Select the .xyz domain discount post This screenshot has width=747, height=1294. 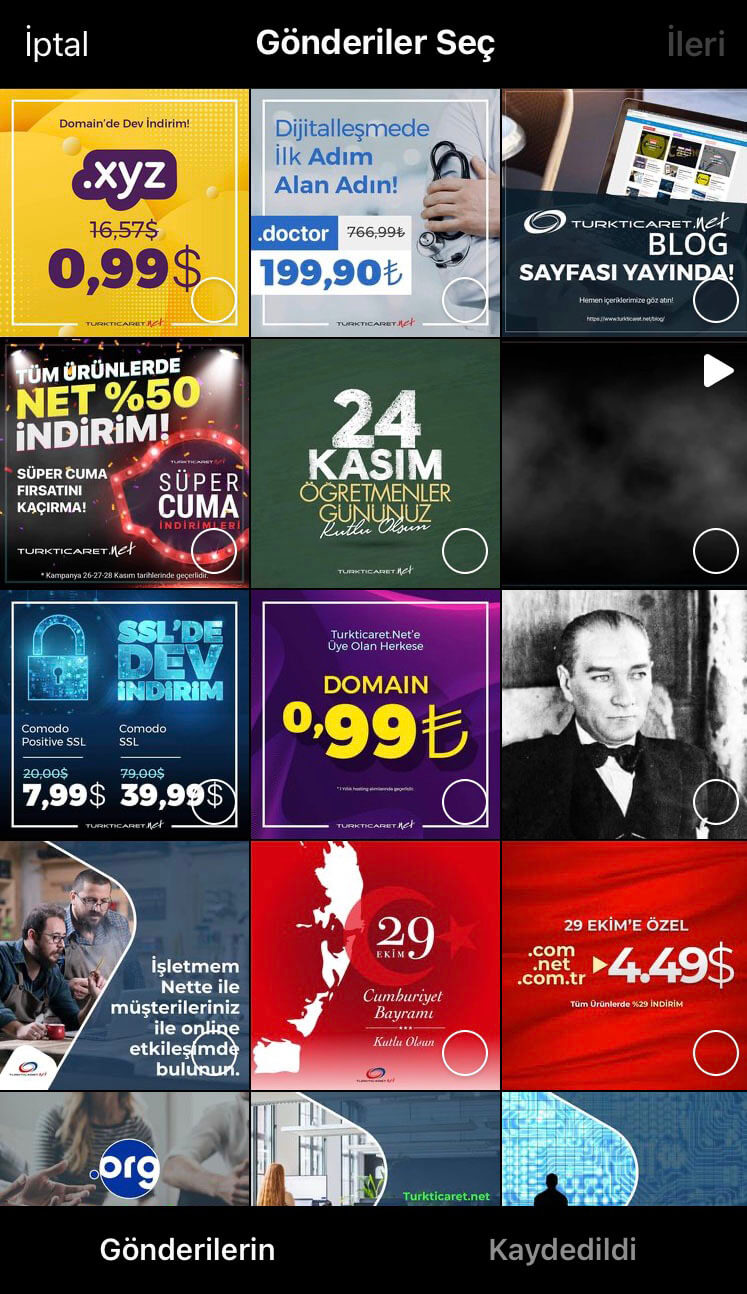(124, 212)
